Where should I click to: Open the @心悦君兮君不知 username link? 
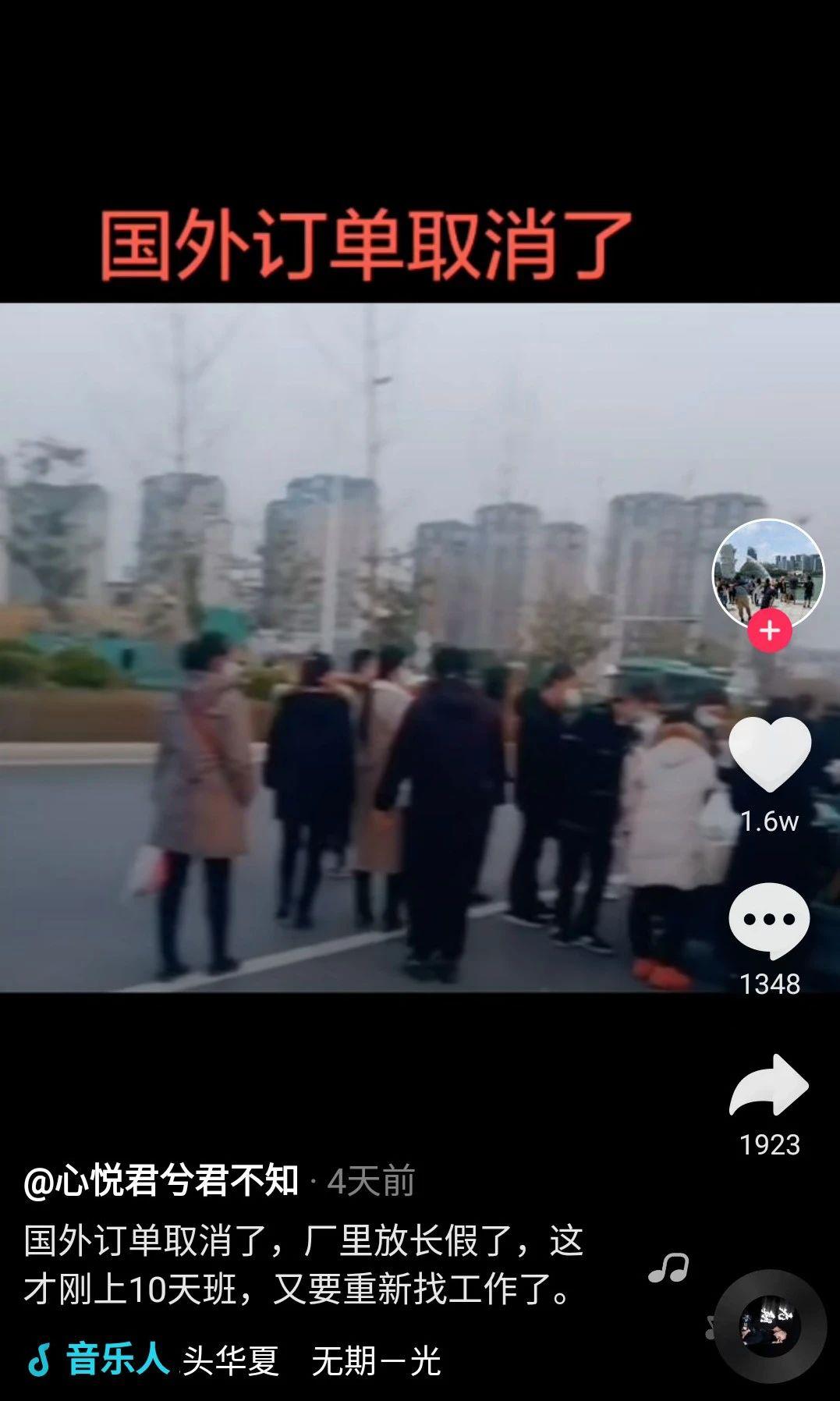click(x=161, y=1180)
